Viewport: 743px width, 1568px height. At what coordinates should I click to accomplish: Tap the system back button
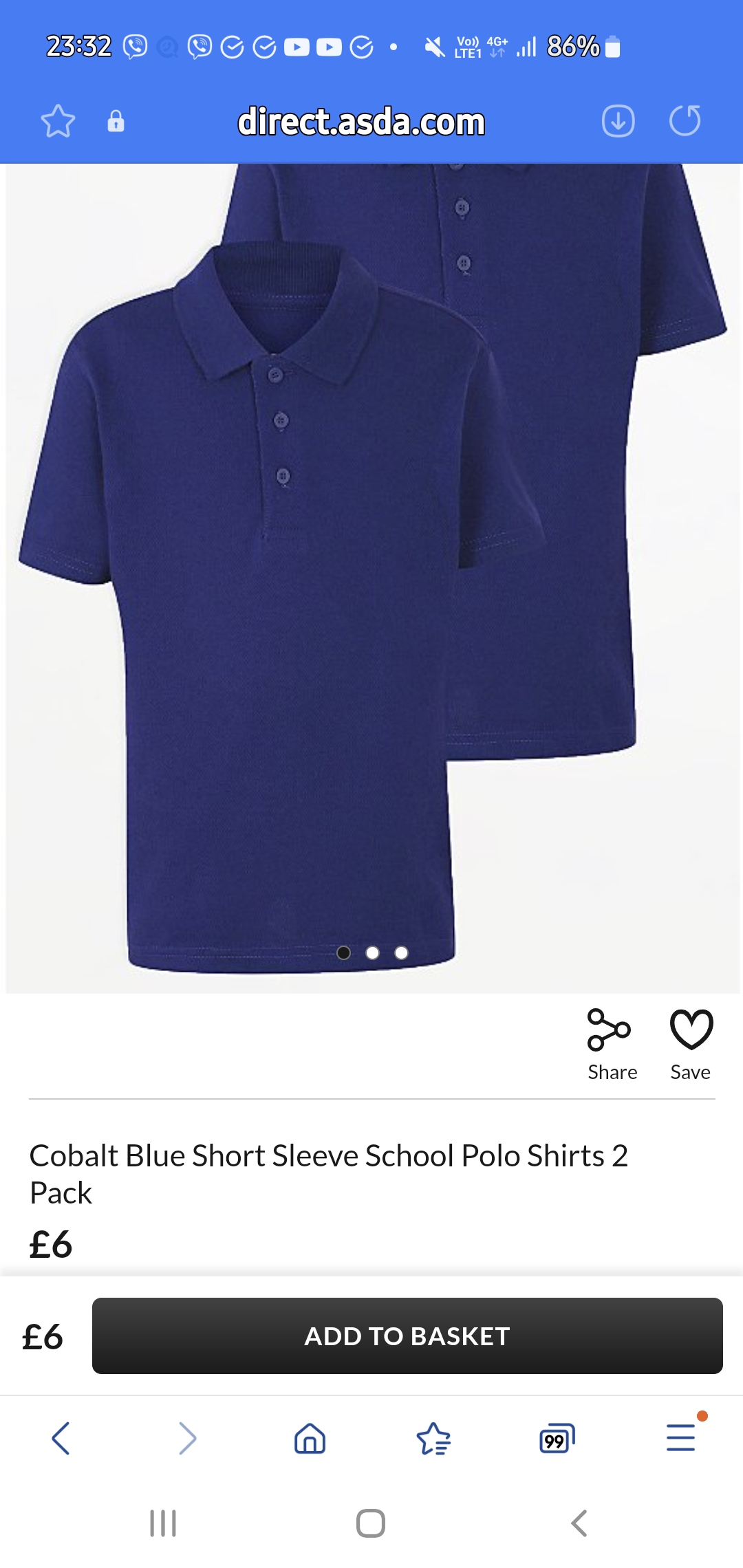click(x=579, y=1523)
